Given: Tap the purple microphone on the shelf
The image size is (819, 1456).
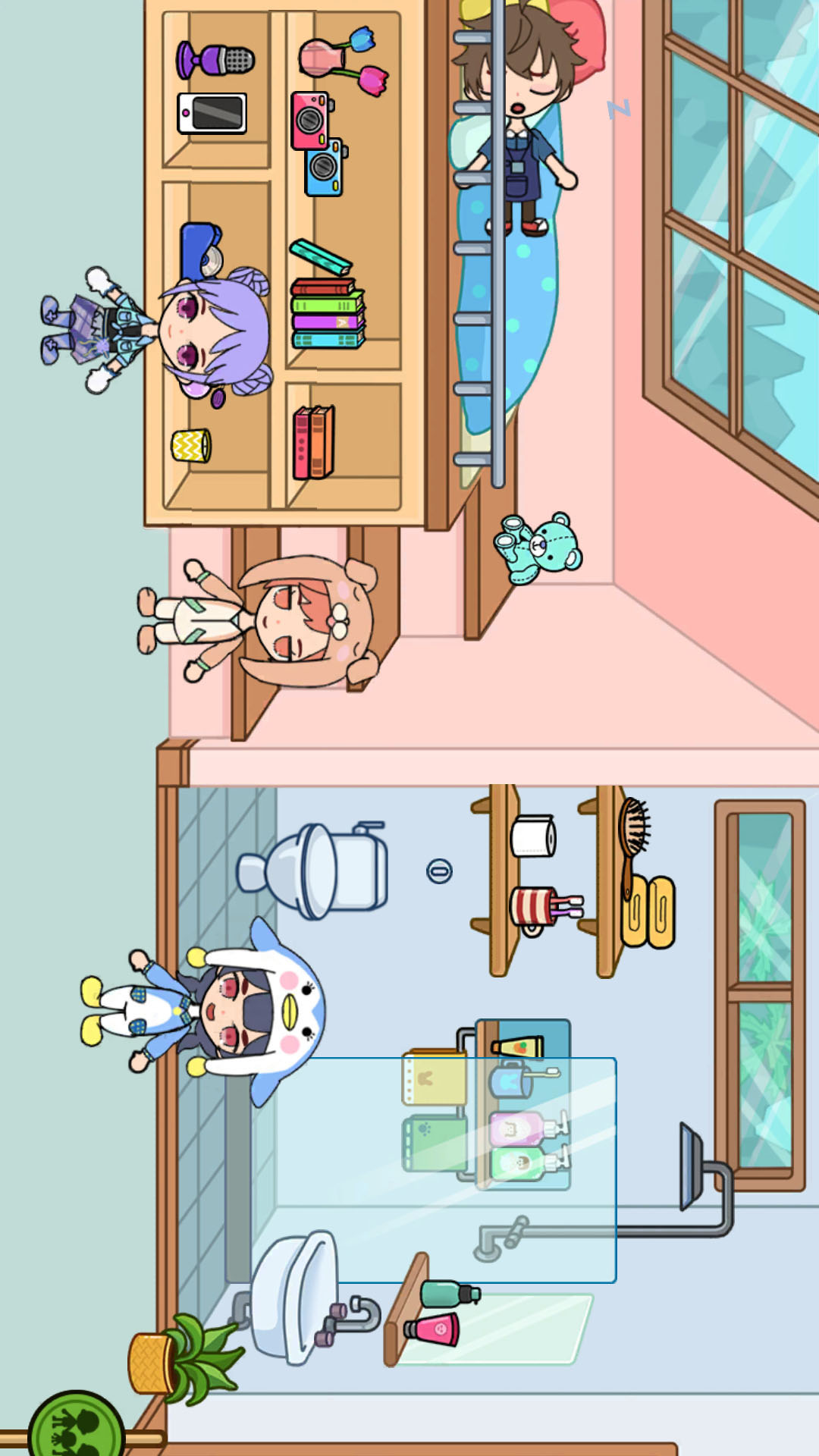Looking at the screenshot, I should coord(215,60).
